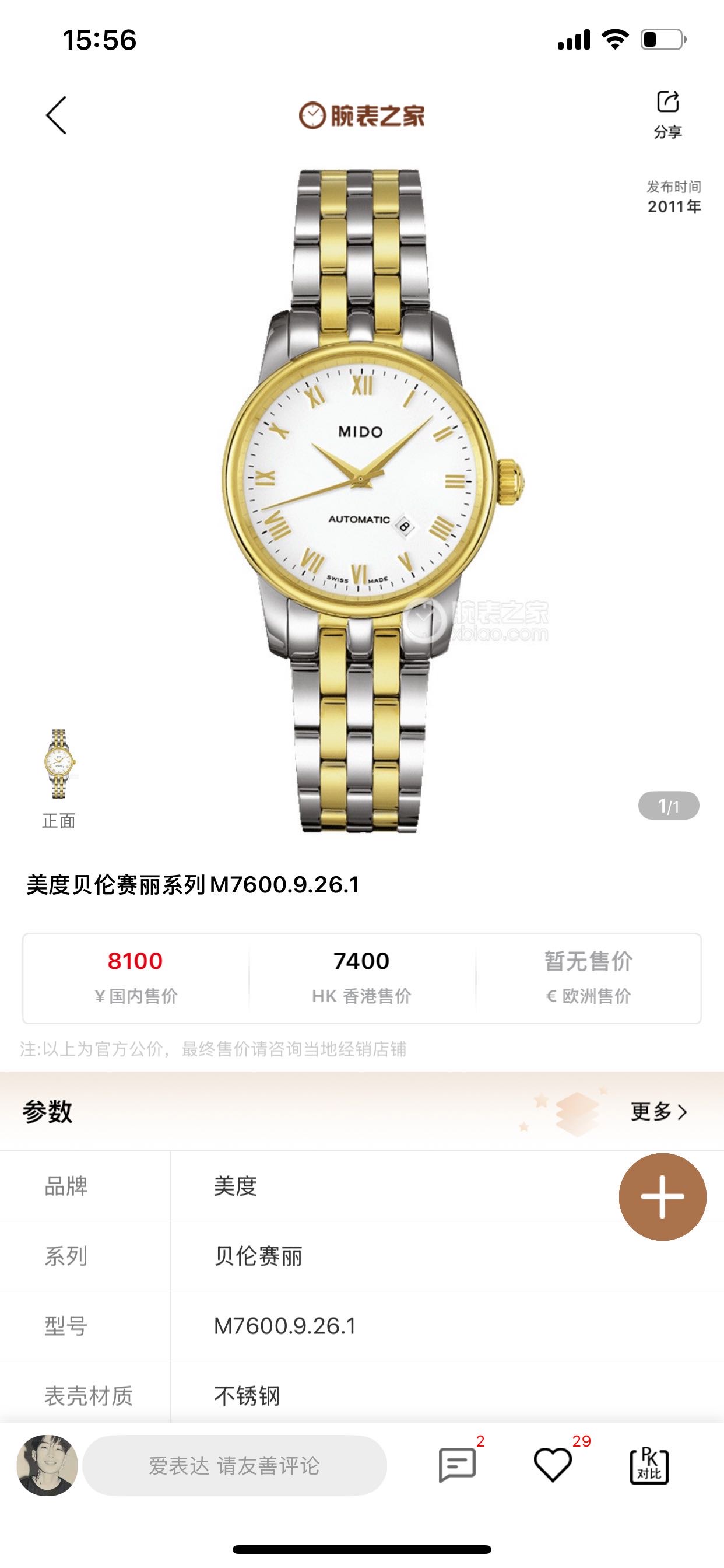Like this watch with the heart
This screenshot has height=1568, width=724.
[x=553, y=1465]
